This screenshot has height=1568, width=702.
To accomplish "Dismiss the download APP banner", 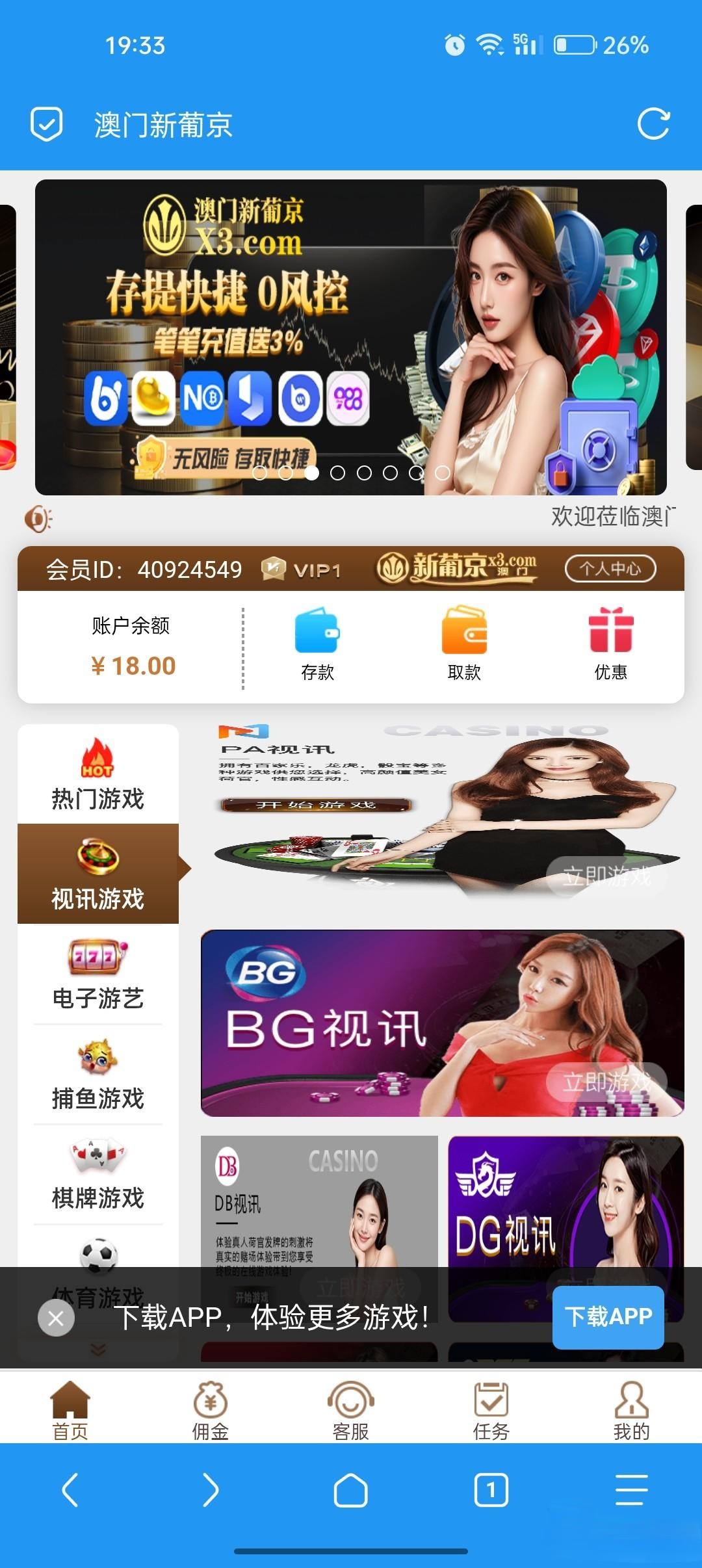I will click(x=56, y=1318).
